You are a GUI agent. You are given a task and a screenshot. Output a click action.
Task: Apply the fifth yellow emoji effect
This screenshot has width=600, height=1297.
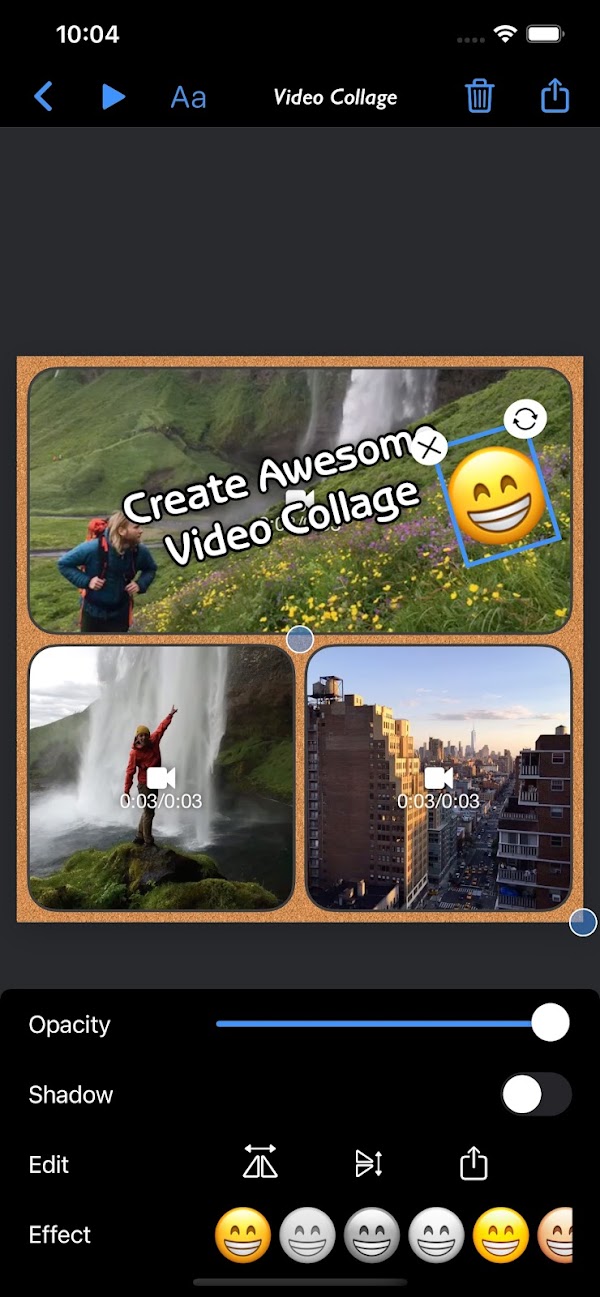pos(501,1235)
